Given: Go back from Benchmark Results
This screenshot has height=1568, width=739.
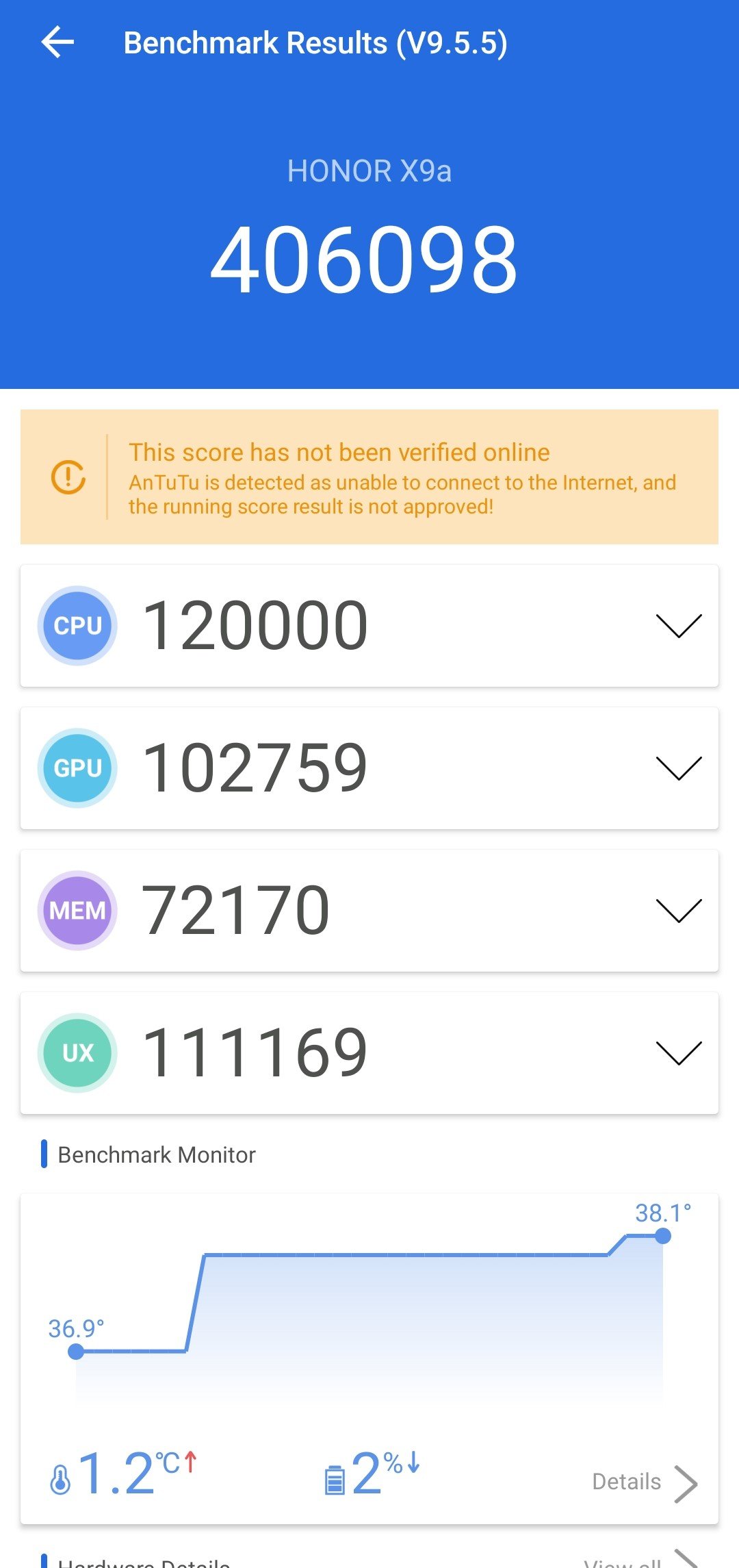Looking at the screenshot, I should tap(57, 42).
